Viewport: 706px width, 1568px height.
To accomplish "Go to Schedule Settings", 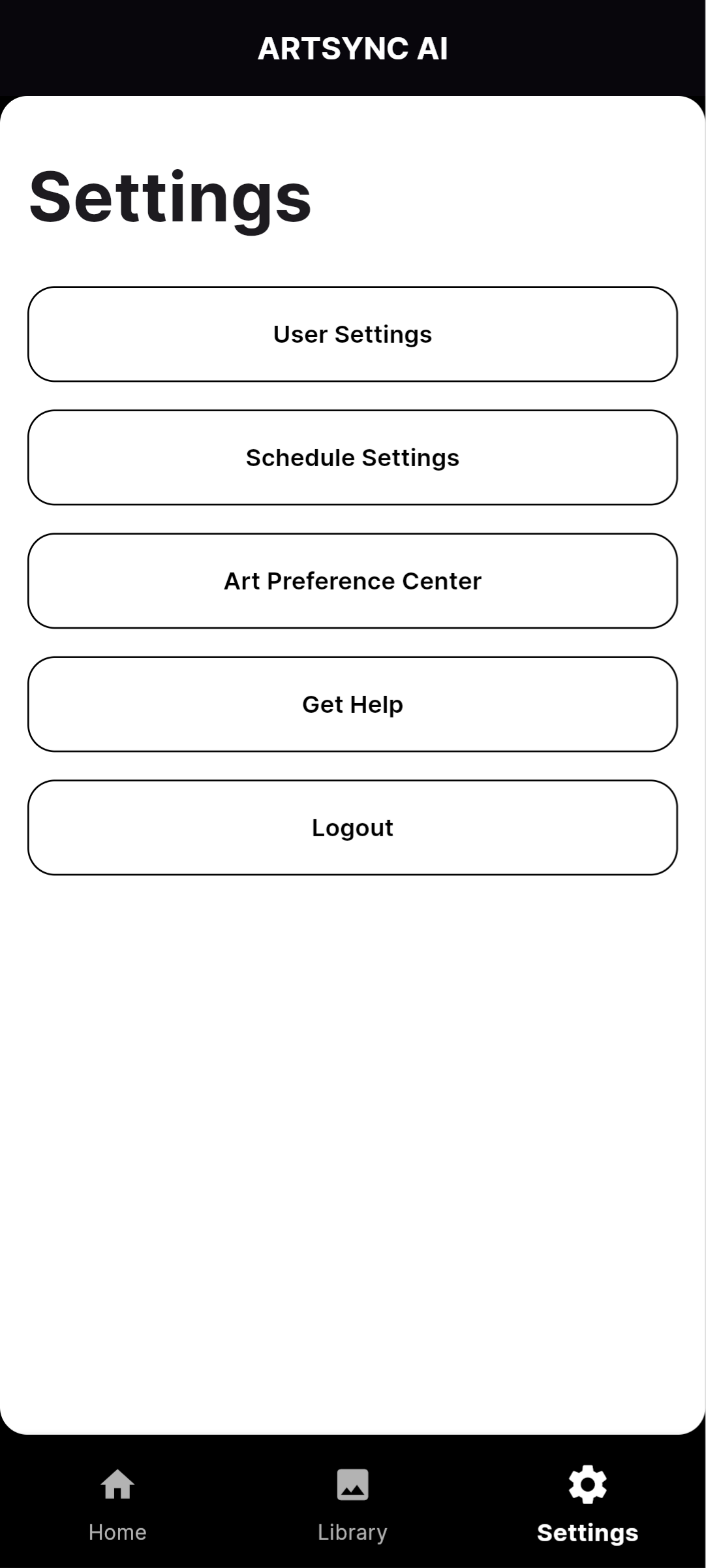I will pos(352,458).
